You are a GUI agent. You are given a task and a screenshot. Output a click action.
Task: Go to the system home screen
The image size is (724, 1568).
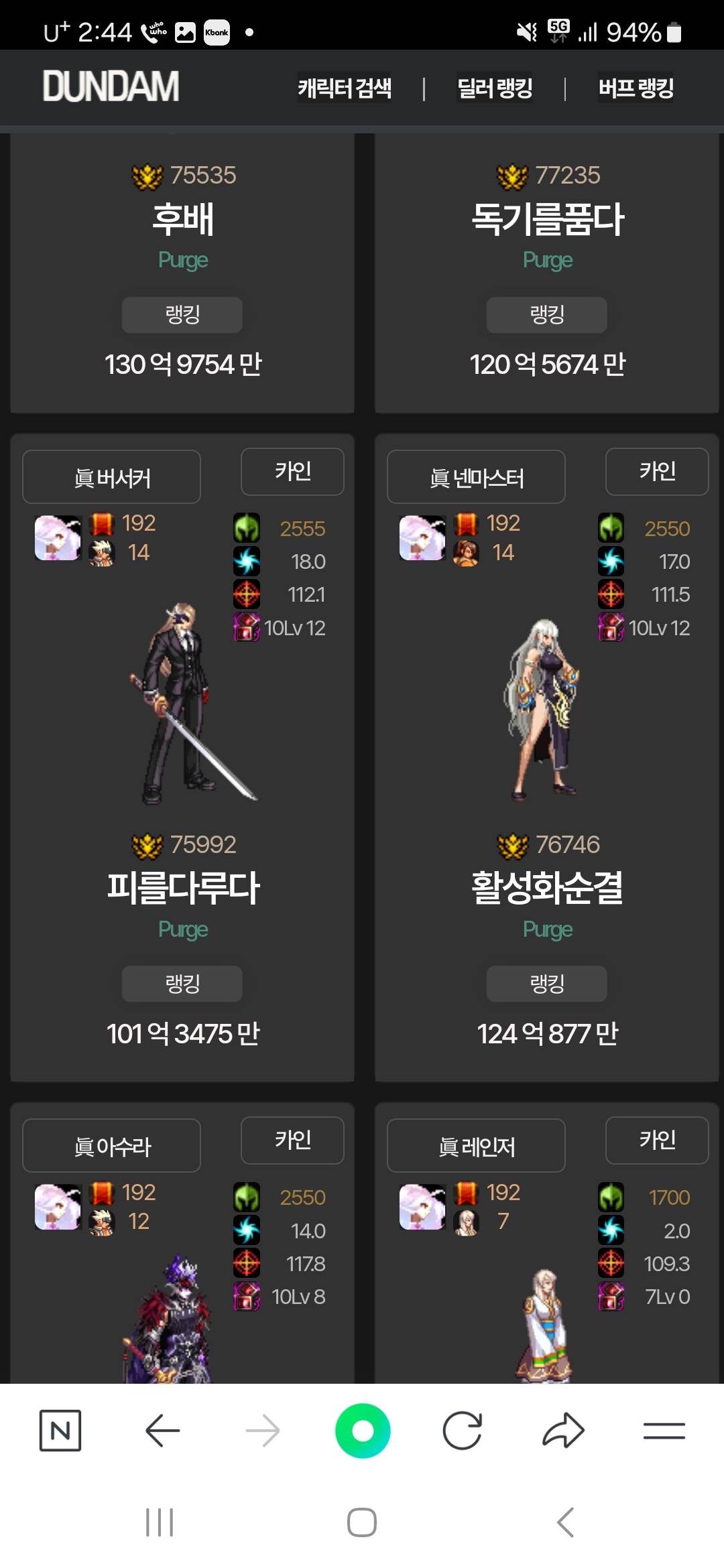tap(362, 1522)
